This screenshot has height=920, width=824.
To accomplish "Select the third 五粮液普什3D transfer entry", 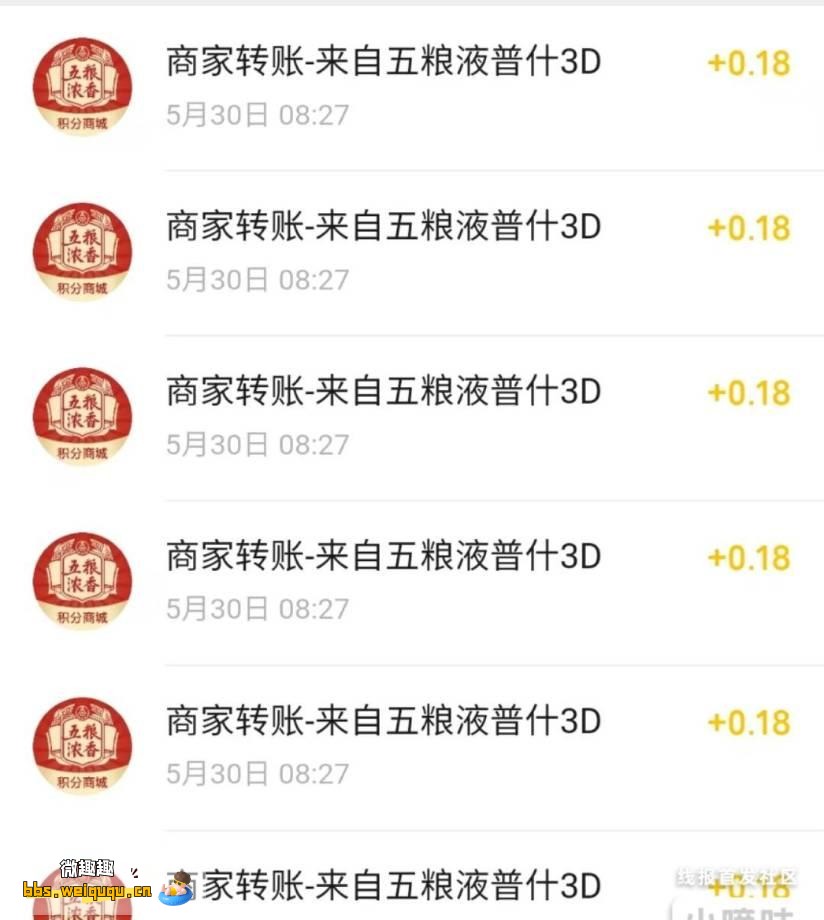I will [384, 394].
